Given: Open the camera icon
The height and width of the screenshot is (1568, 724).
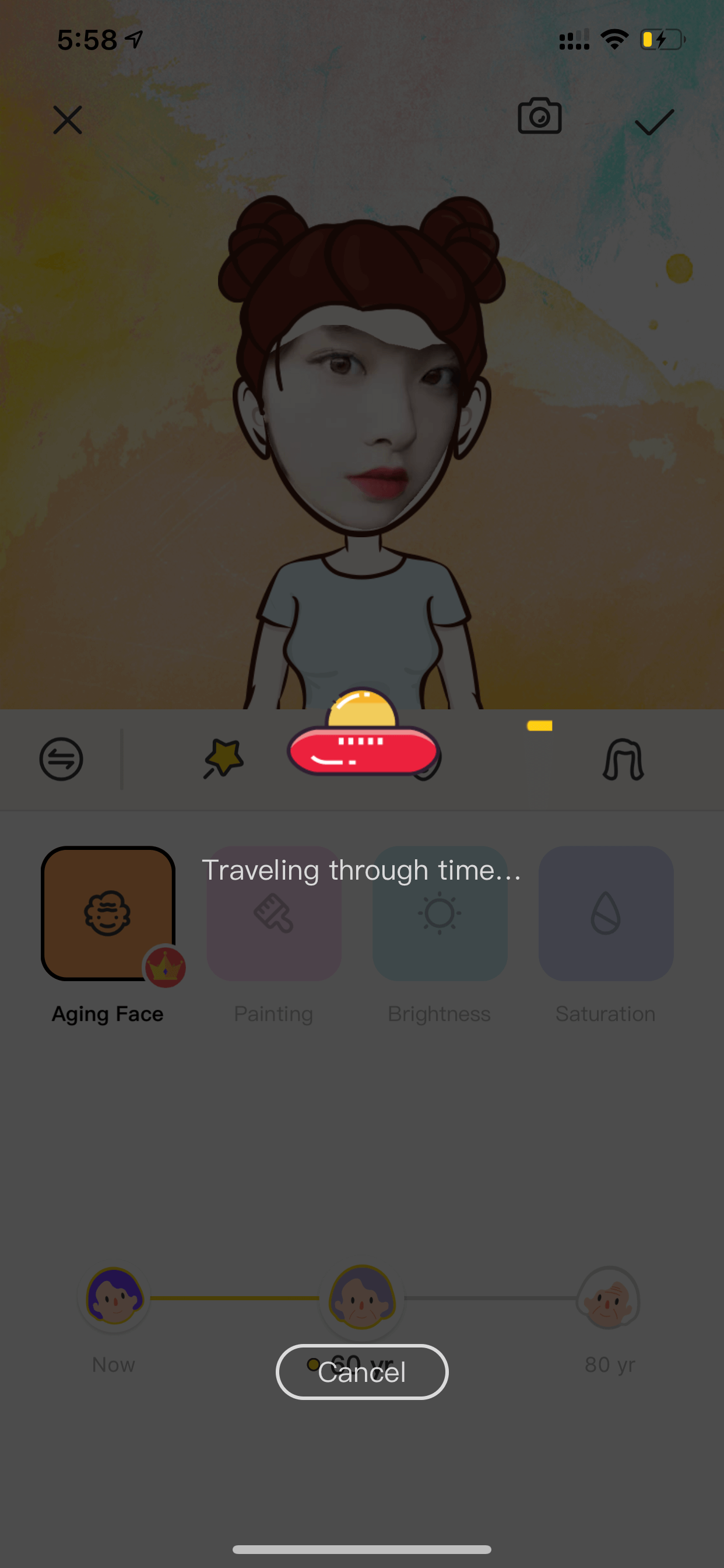Looking at the screenshot, I should 540,116.
